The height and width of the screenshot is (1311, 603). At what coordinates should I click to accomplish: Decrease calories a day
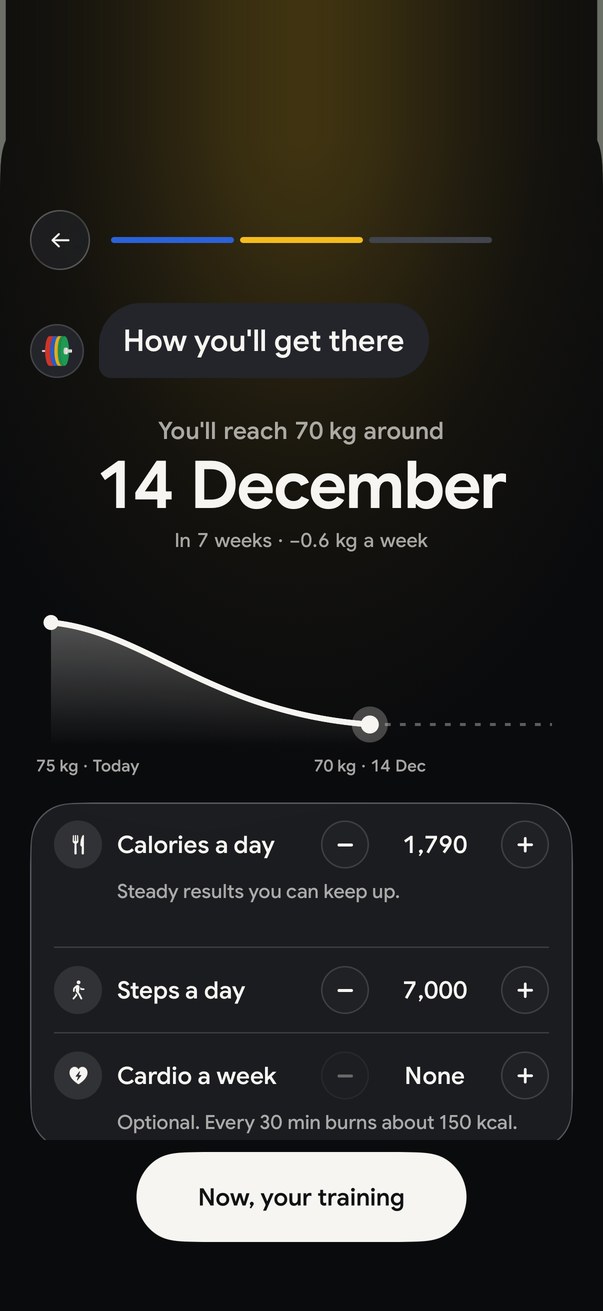345,845
